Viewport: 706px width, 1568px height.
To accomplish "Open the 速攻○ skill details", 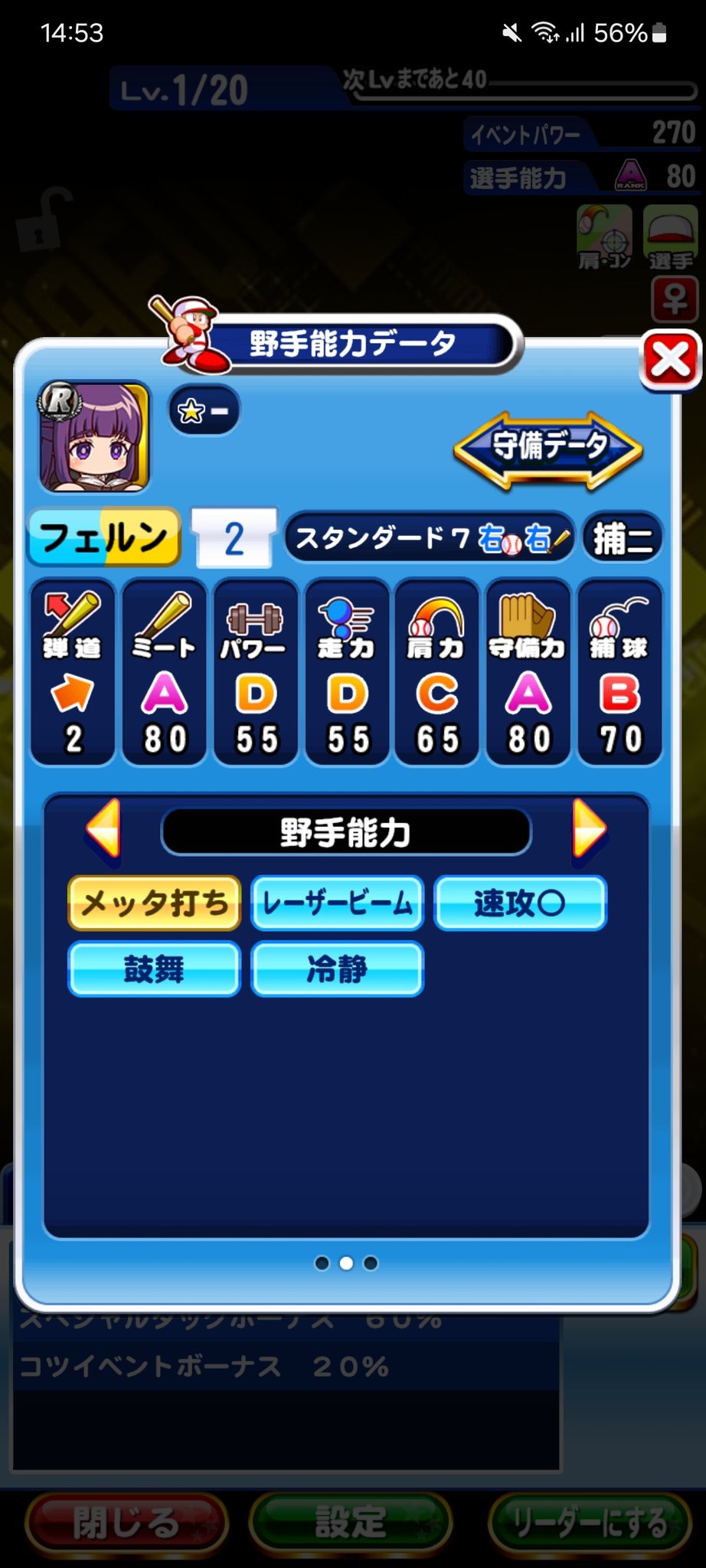I will [x=520, y=903].
